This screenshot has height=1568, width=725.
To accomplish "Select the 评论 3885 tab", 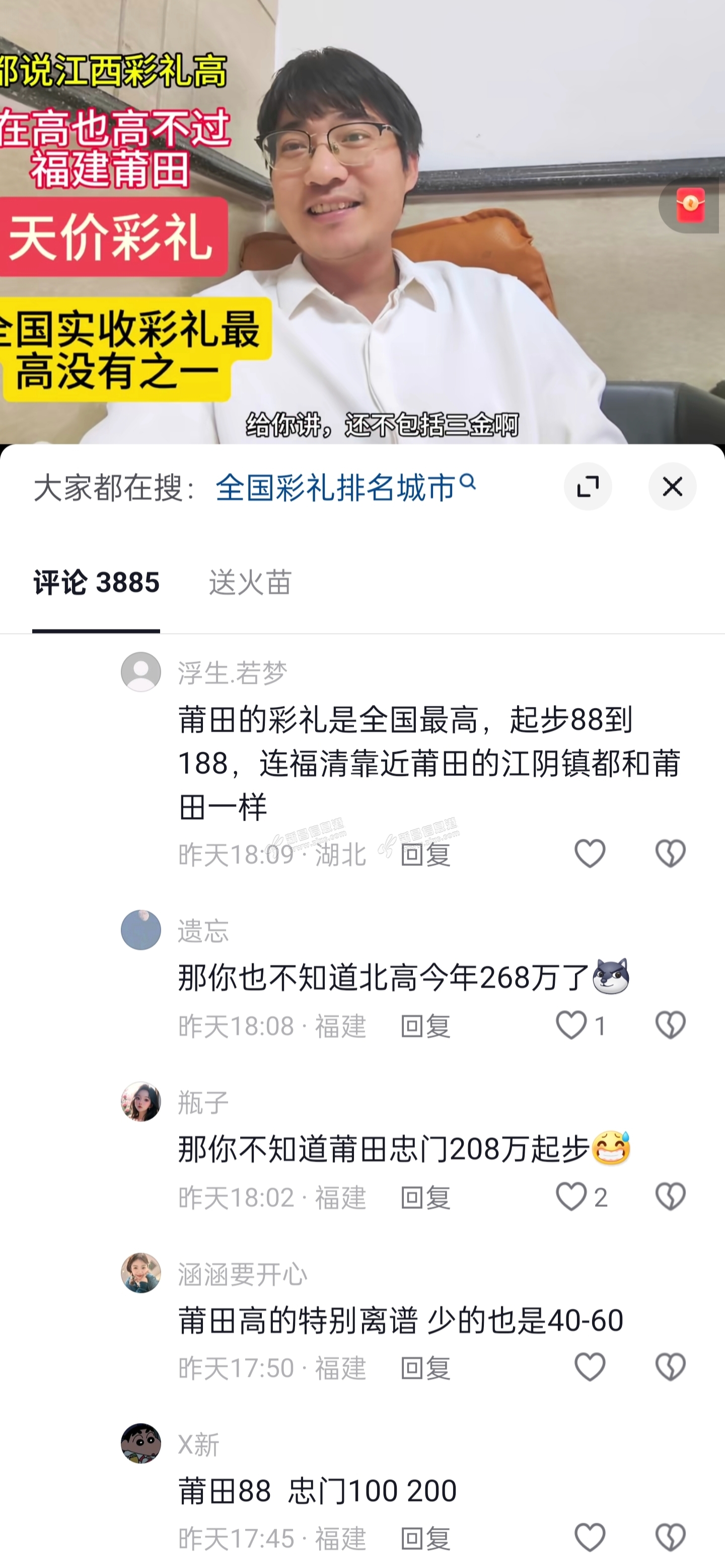I will 96,582.
